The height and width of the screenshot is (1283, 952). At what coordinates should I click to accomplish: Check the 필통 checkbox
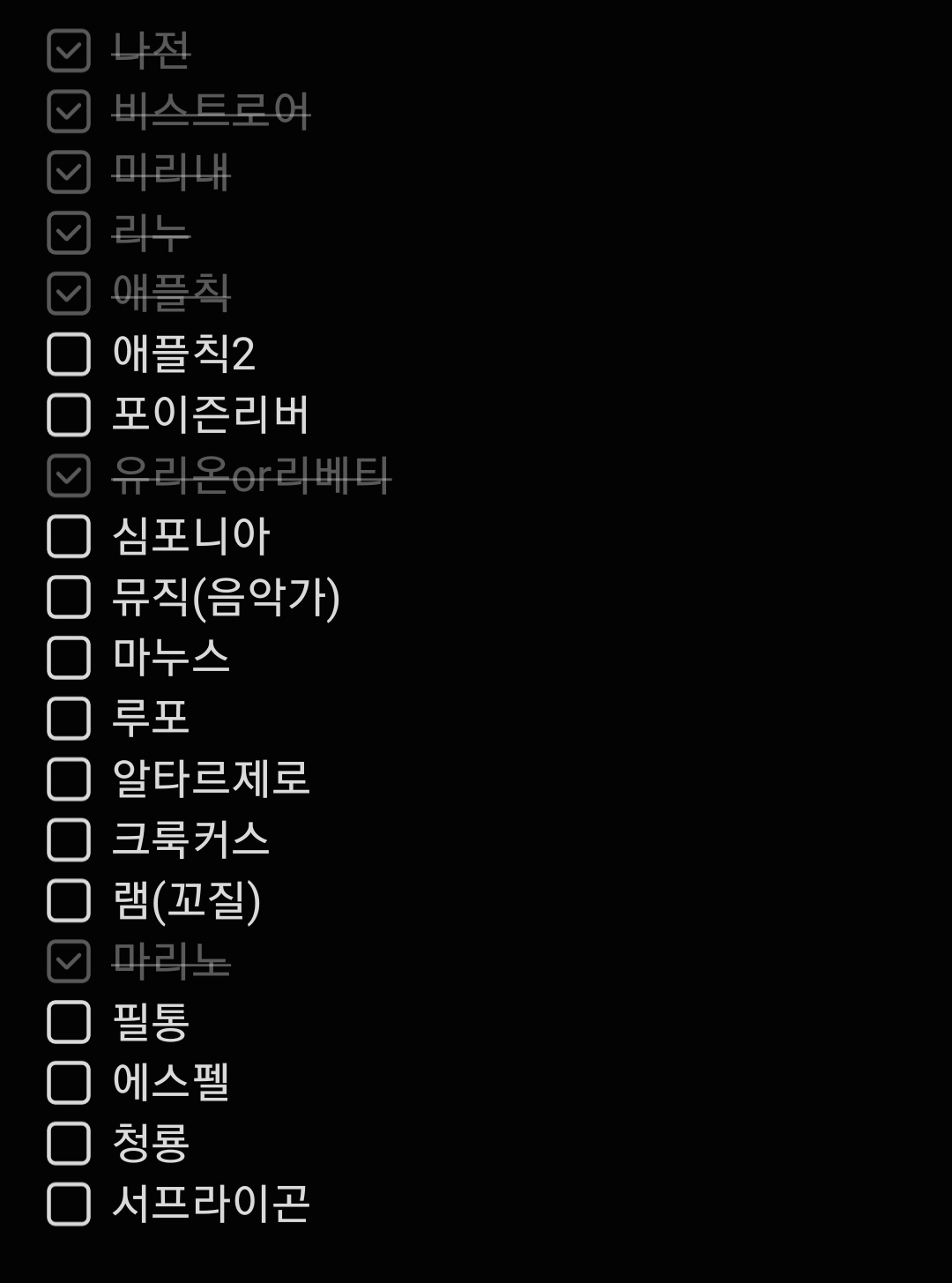[69, 1023]
